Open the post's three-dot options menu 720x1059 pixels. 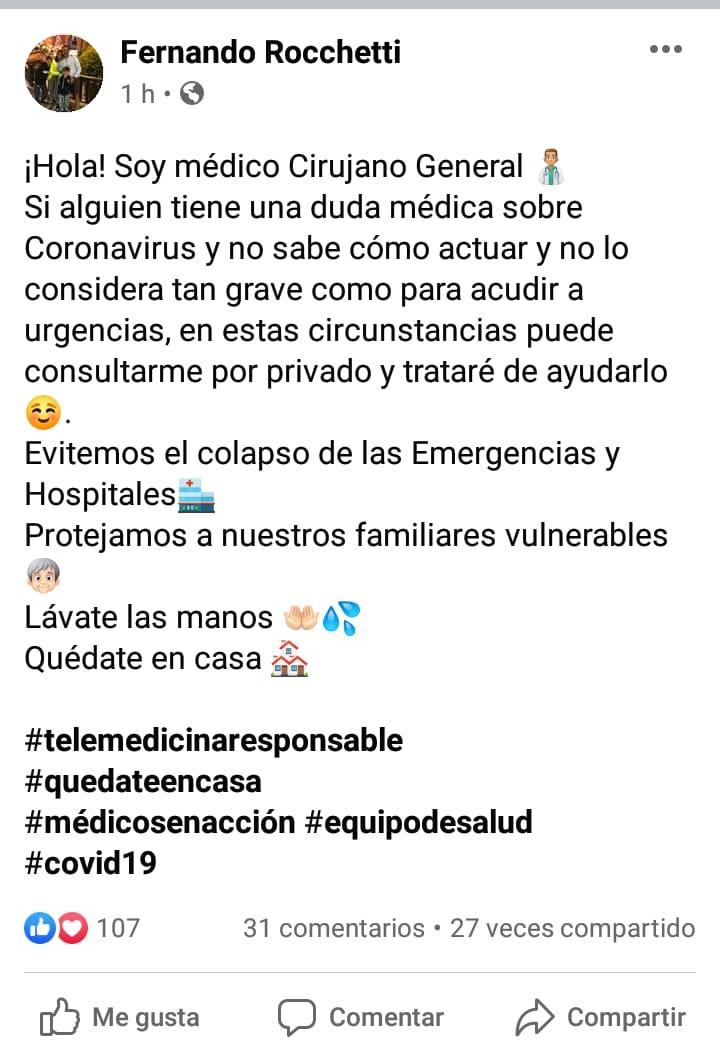[665, 50]
